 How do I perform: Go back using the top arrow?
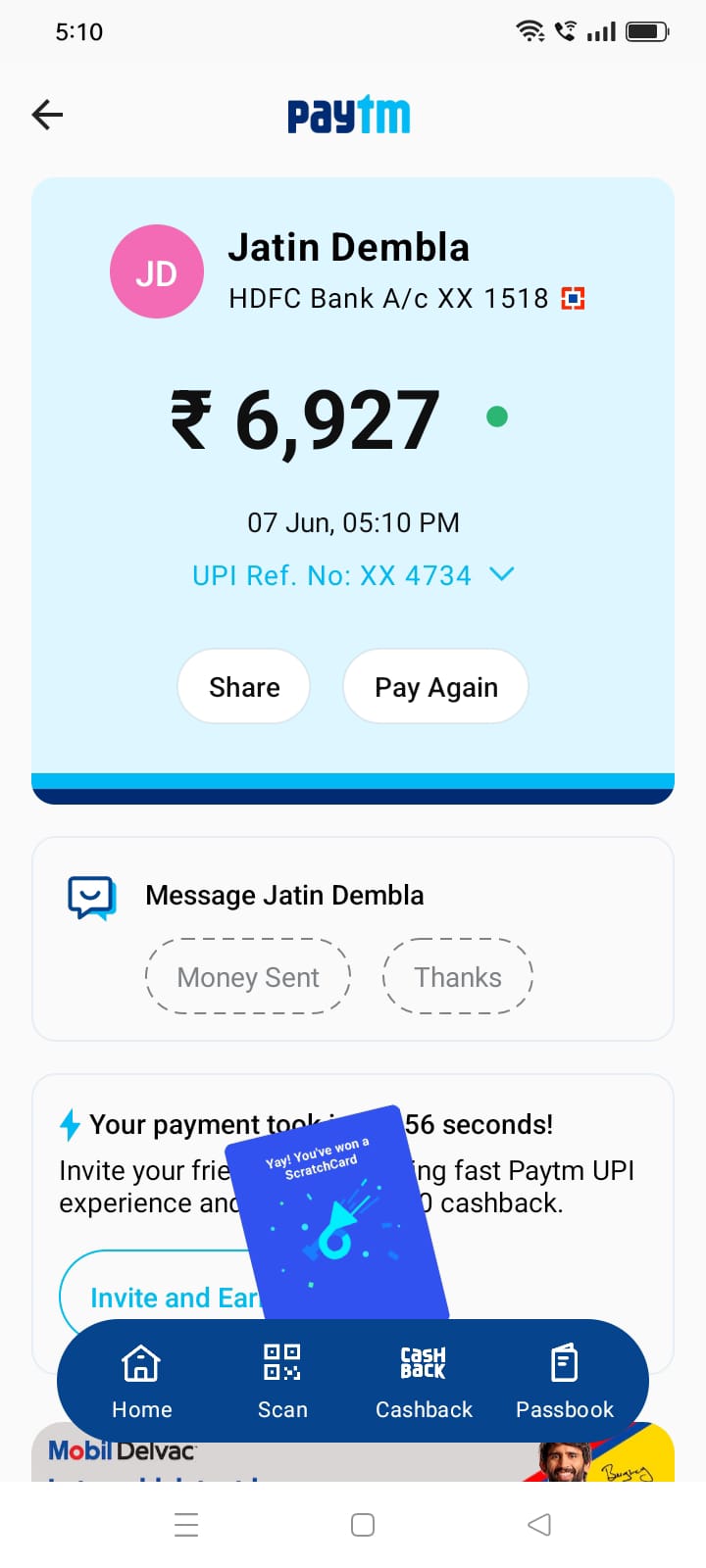tap(47, 115)
